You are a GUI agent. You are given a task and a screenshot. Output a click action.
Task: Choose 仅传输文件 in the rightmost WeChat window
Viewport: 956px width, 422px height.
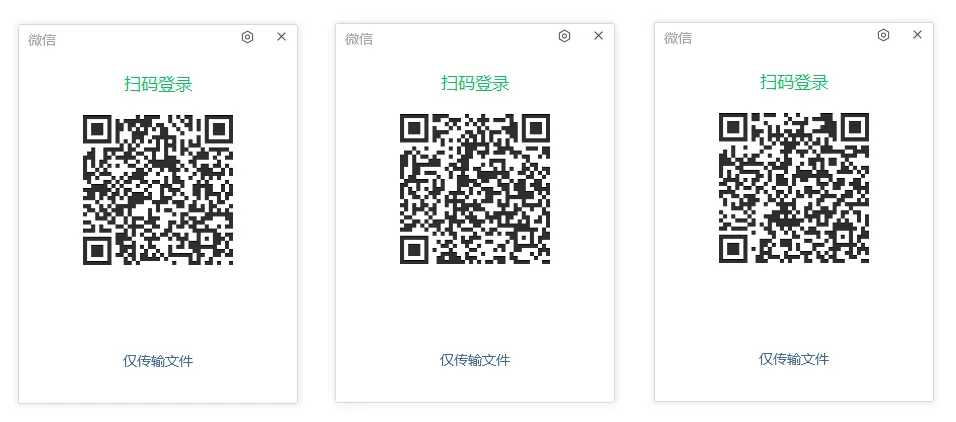click(x=794, y=359)
